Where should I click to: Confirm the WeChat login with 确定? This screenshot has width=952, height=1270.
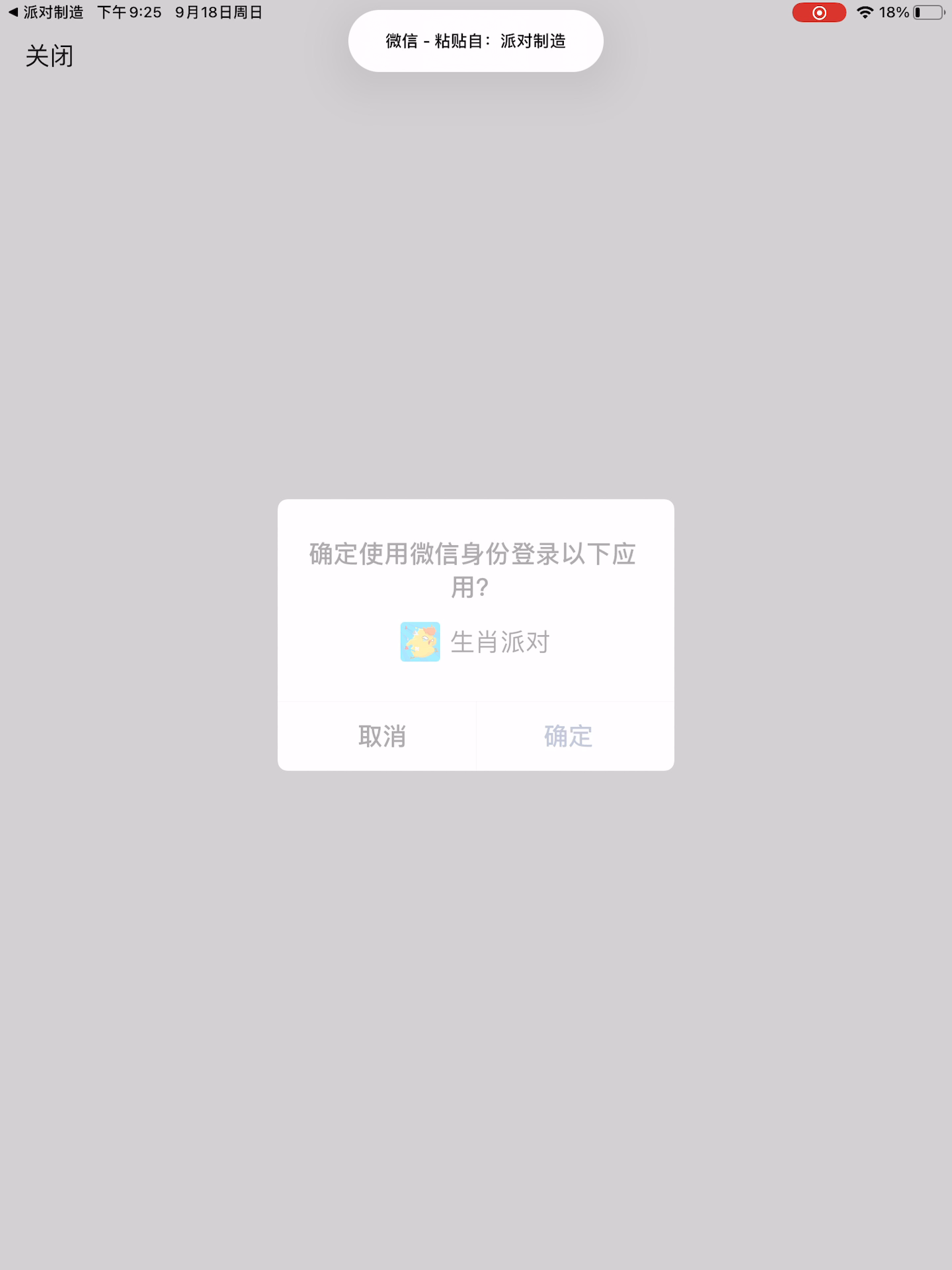[x=569, y=736]
